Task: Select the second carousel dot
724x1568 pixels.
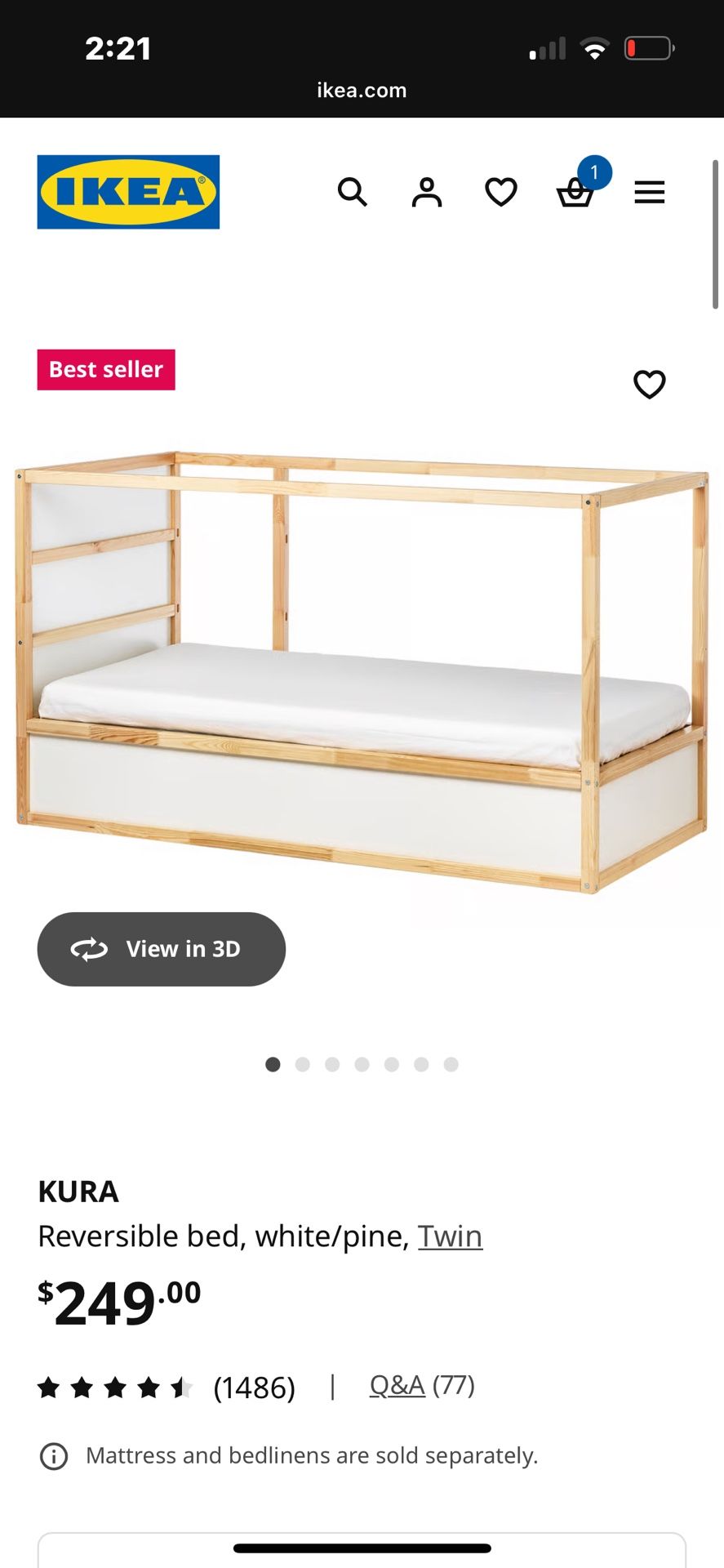Action: coord(303,1064)
